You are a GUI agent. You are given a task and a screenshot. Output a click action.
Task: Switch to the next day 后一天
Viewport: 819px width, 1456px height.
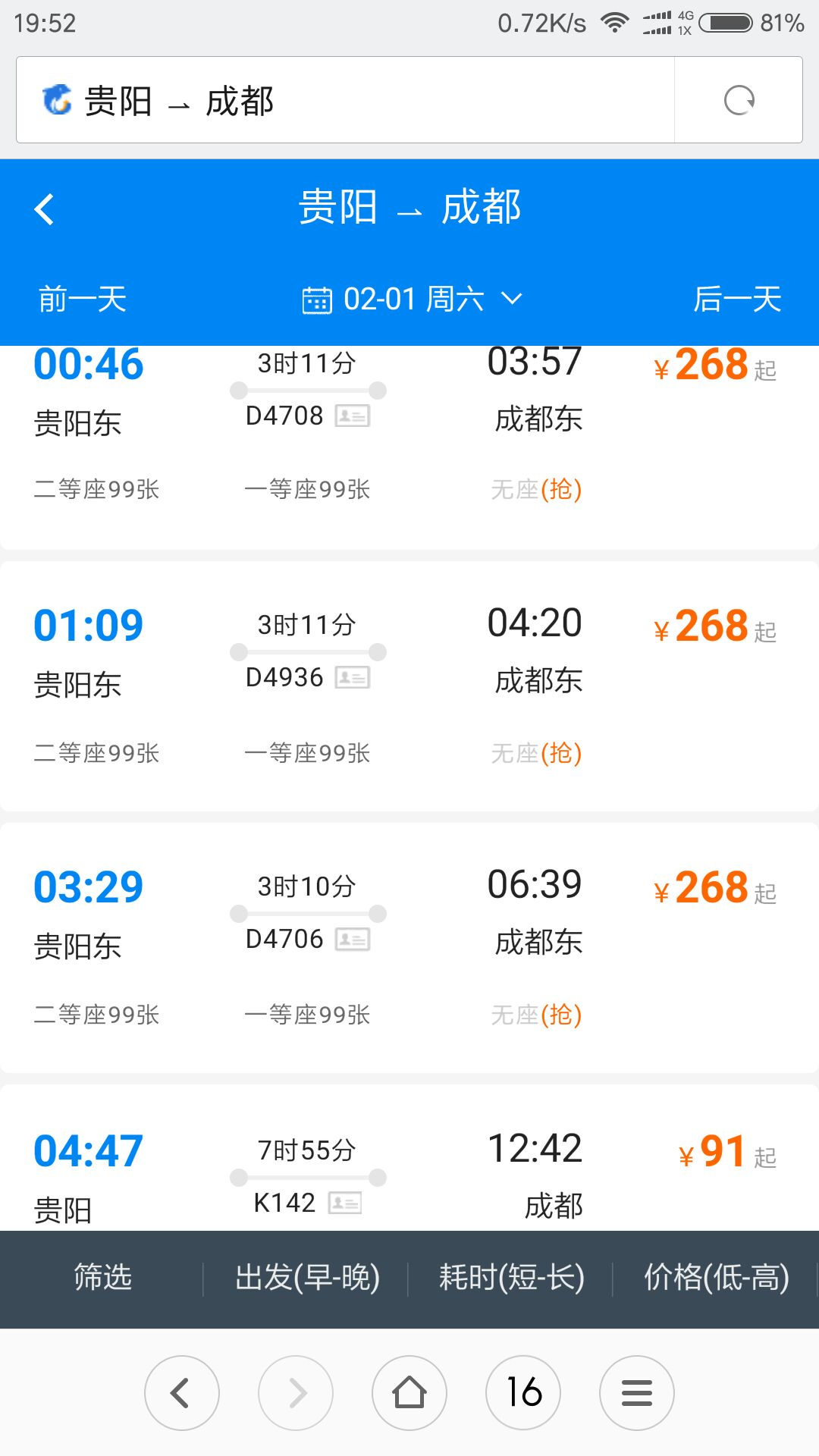(737, 300)
